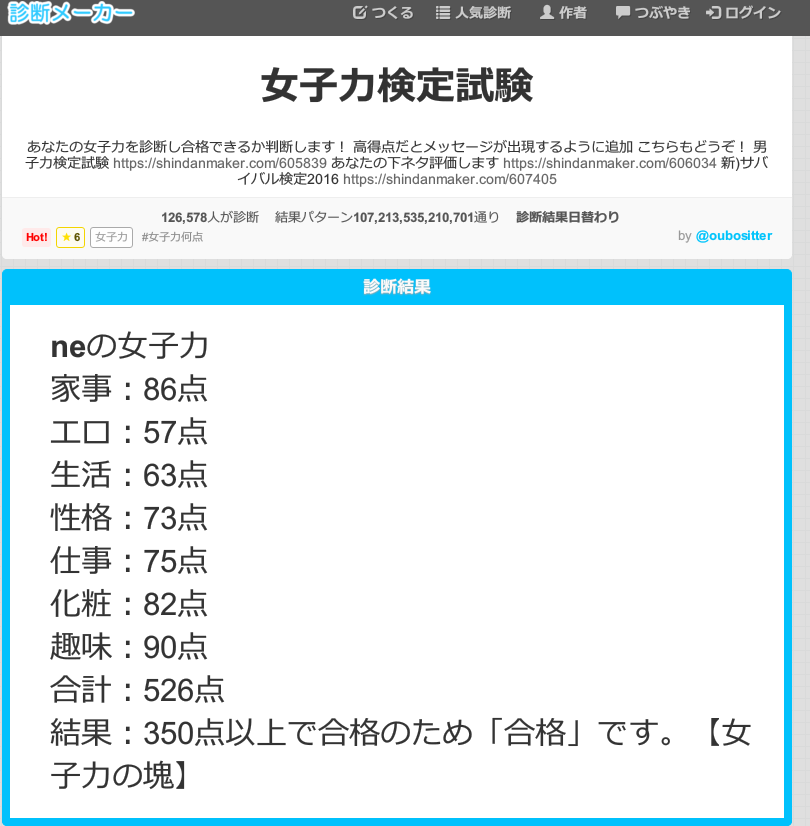Tap ログイン to sign in

(743, 13)
